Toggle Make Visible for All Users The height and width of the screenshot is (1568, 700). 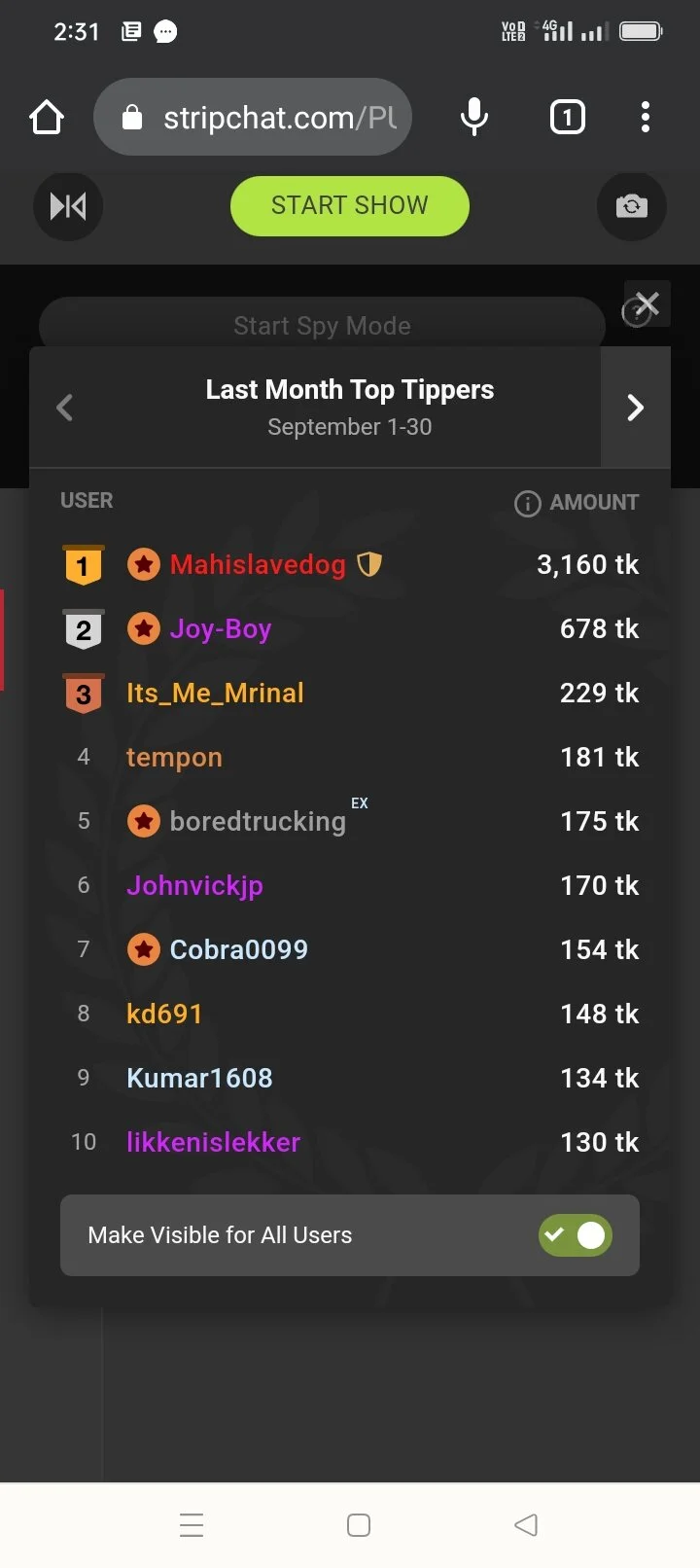pyautogui.click(x=575, y=1235)
